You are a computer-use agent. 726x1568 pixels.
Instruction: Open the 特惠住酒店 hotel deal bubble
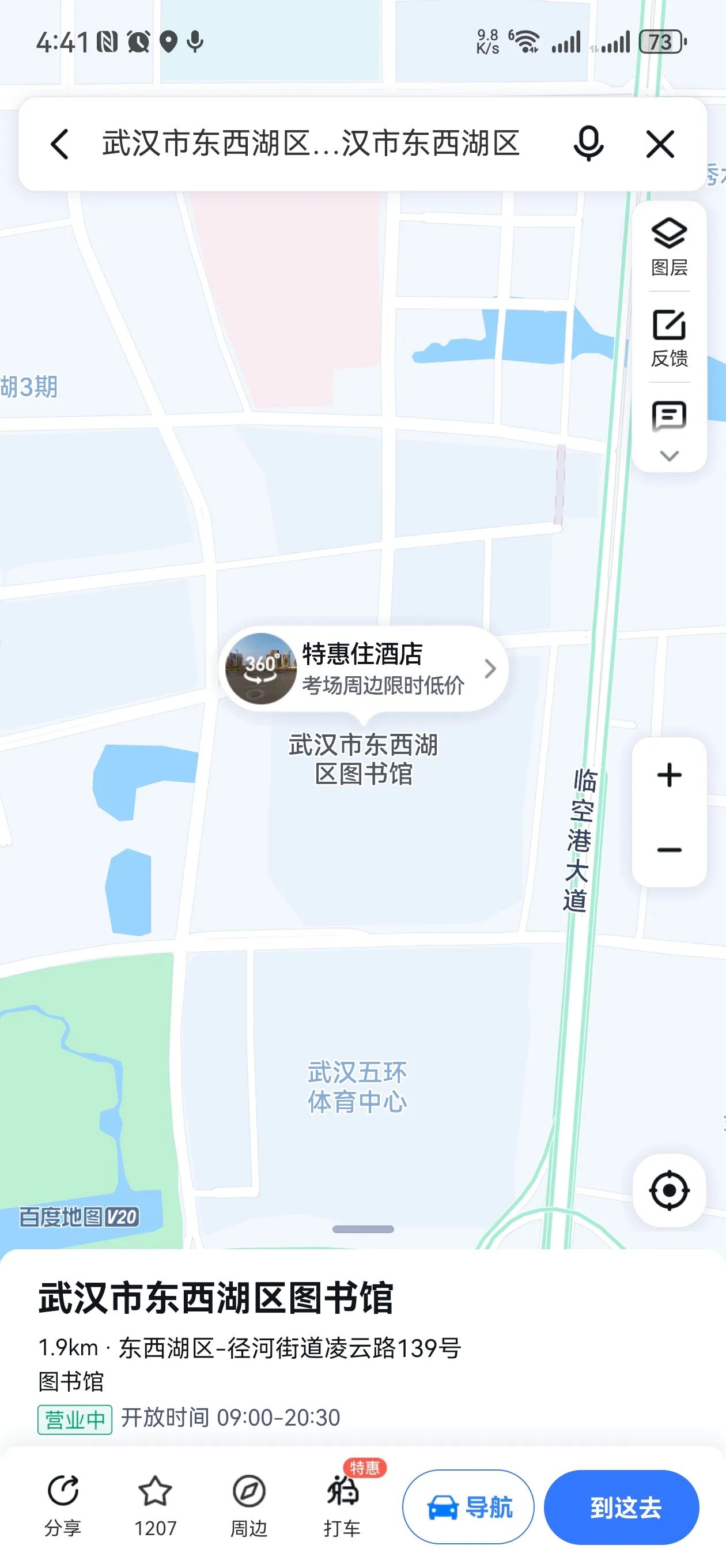pyautogui.click(x=364, y=668)
